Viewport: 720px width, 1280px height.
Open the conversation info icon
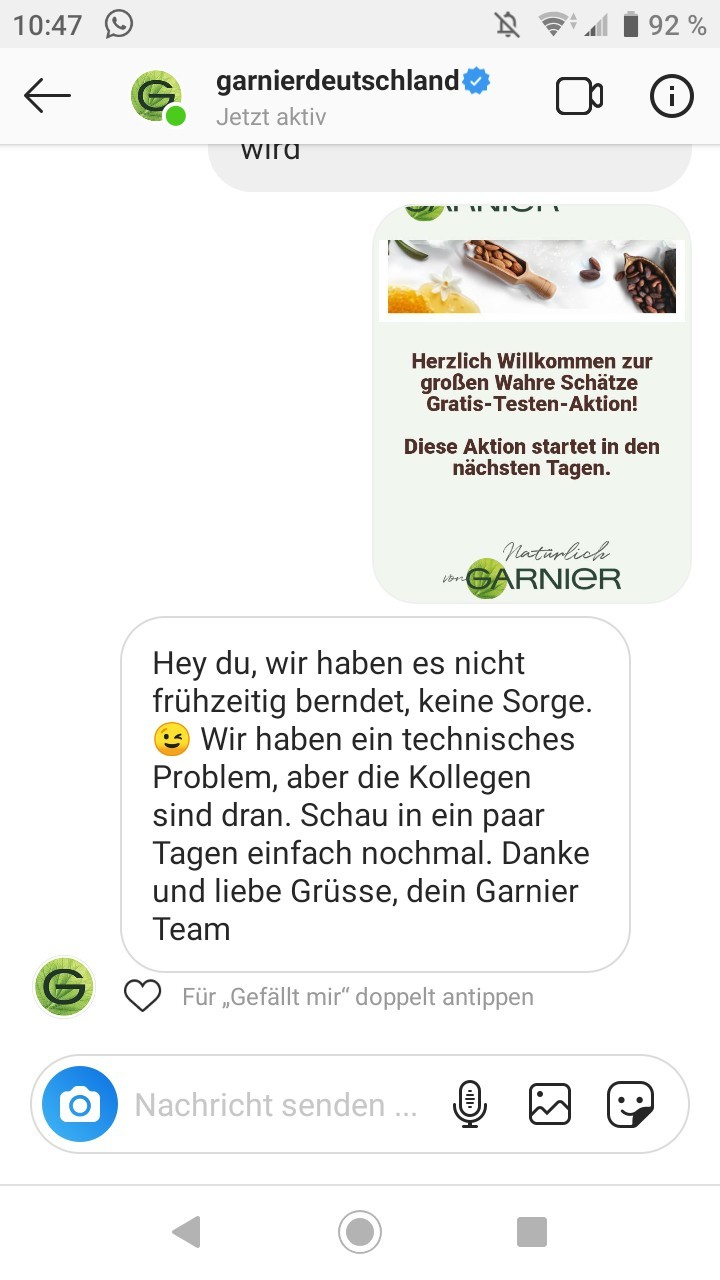coord(671,97)
